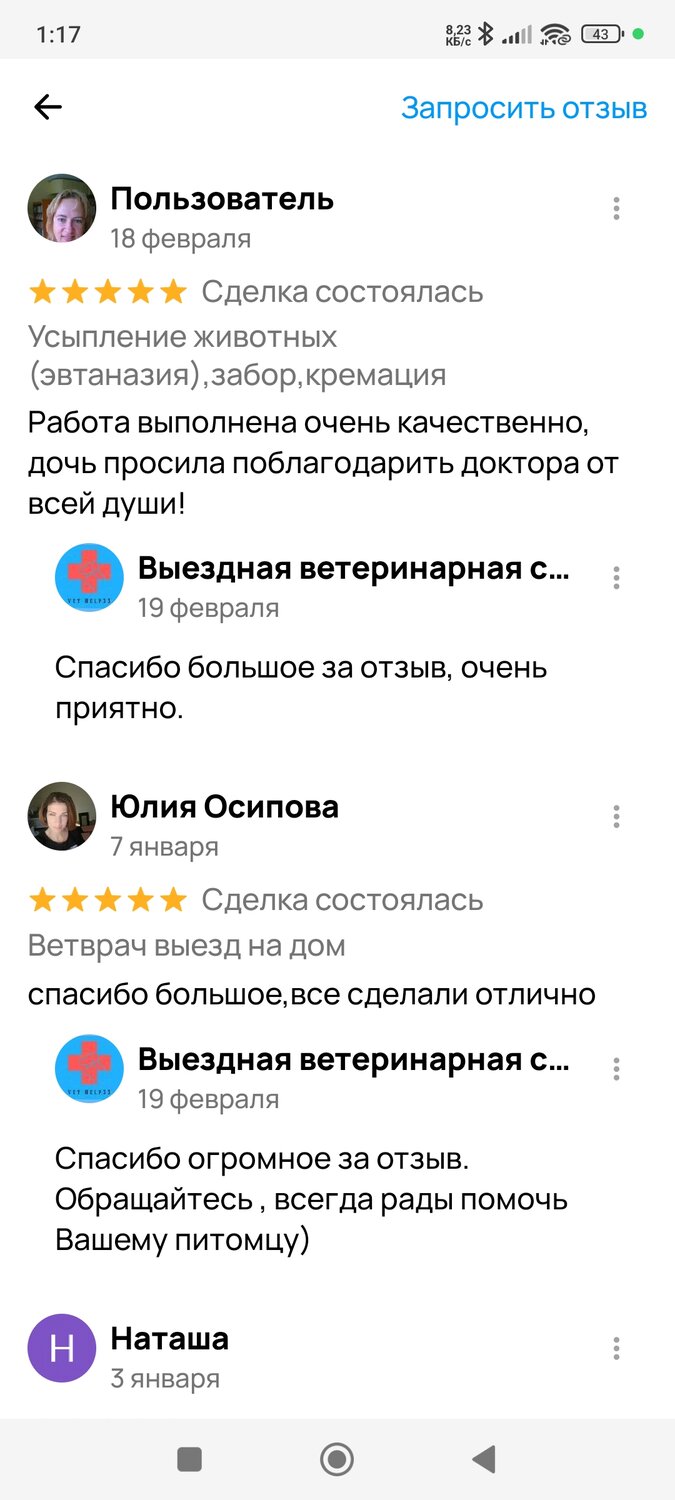This screenshot has height=1500, width=675.
Task: Open options for the reply to Юлия Осипова
Action: coord(616,1068)
